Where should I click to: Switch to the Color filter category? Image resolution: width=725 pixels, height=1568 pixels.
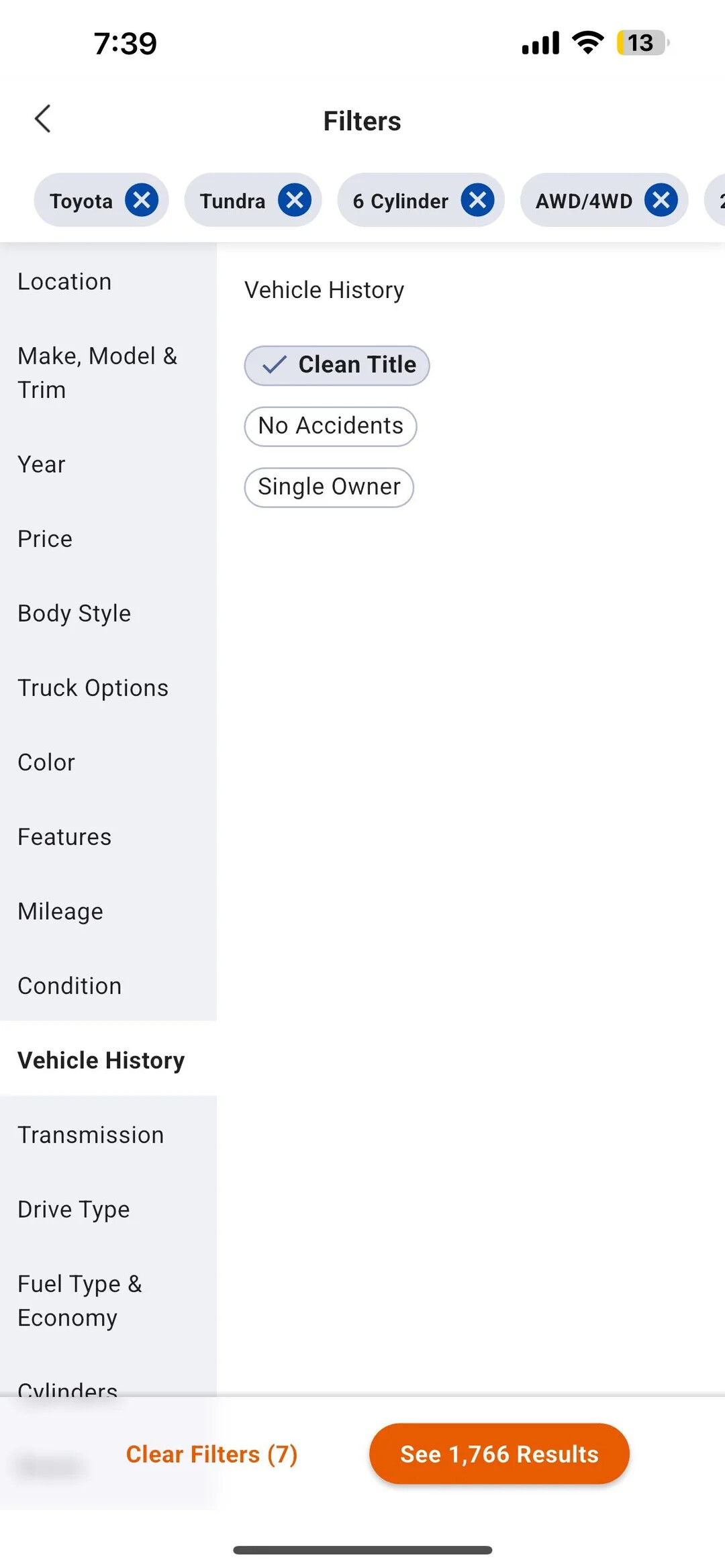coord(108,763)
